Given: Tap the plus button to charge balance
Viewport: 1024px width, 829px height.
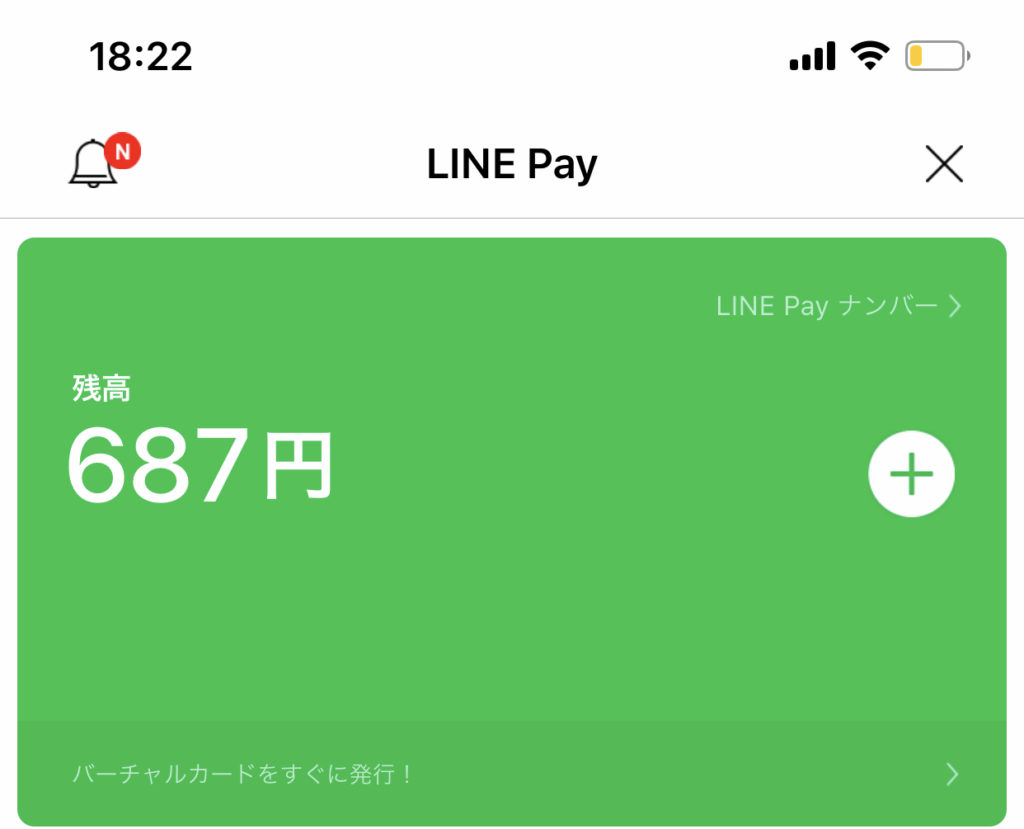Looking at the screenshot, I should pyautogui.click(x=911, y=475).
